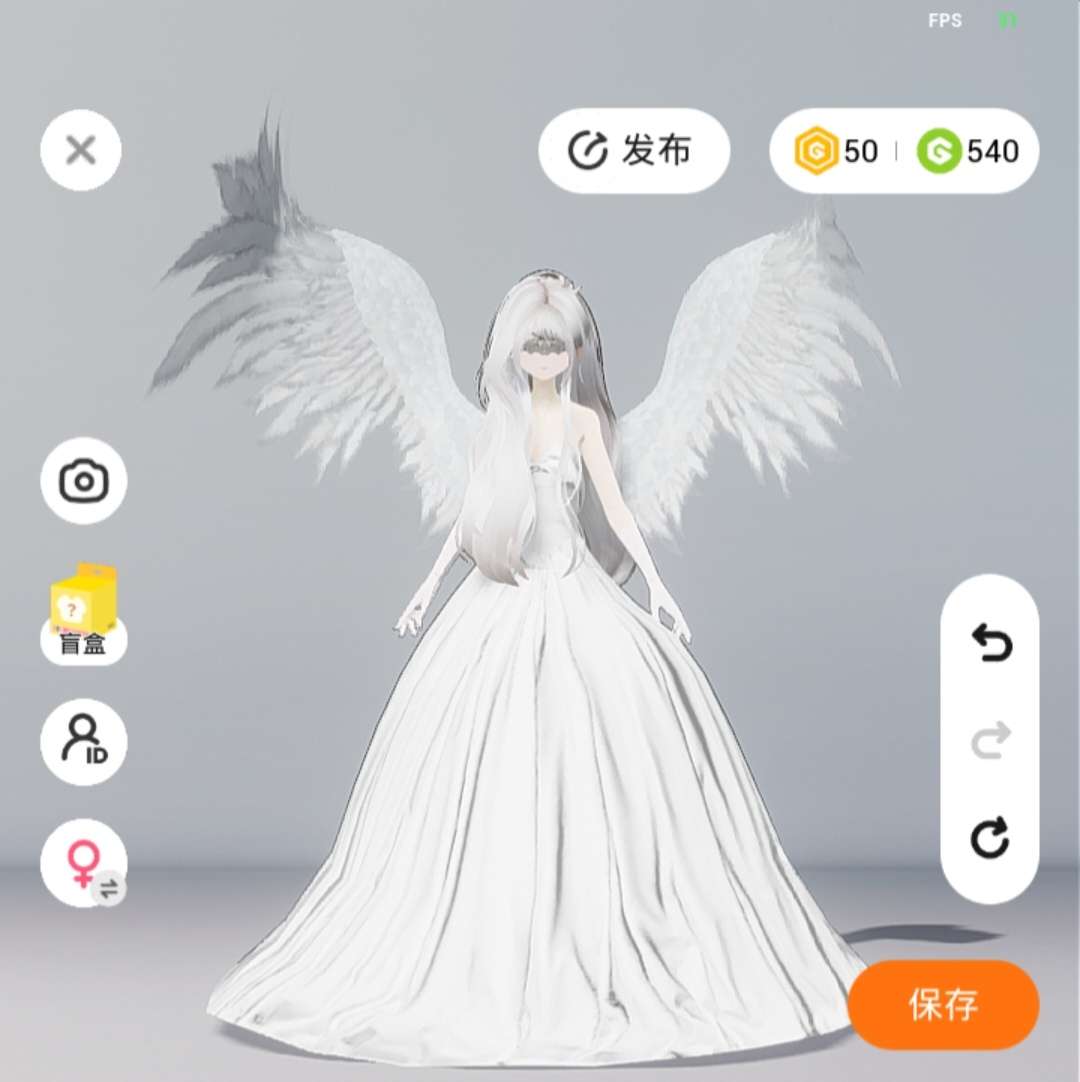Open the camera to photograph the avatar
1080x1082 pixels.
[84, 480]
